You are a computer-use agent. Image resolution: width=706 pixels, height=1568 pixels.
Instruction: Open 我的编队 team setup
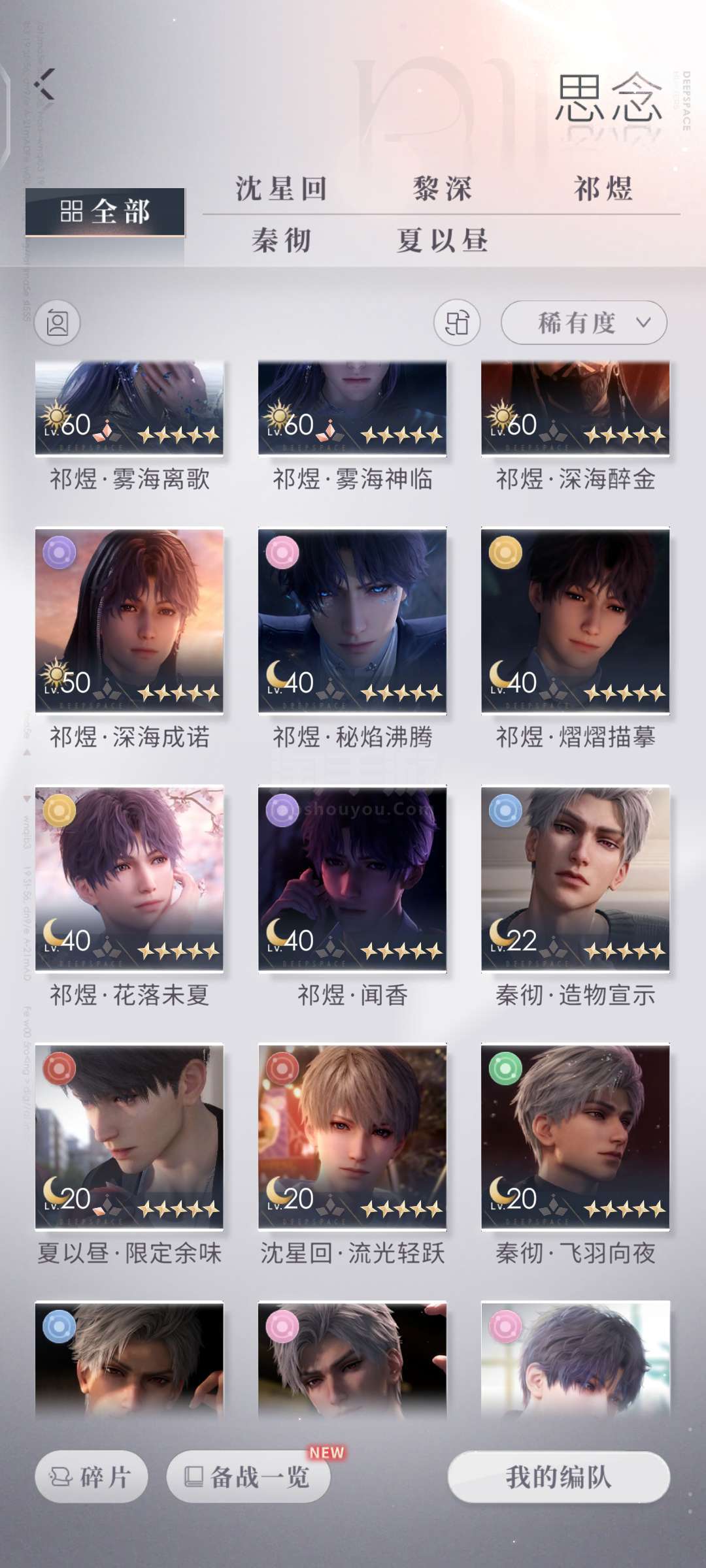[x=559, y=1477]
